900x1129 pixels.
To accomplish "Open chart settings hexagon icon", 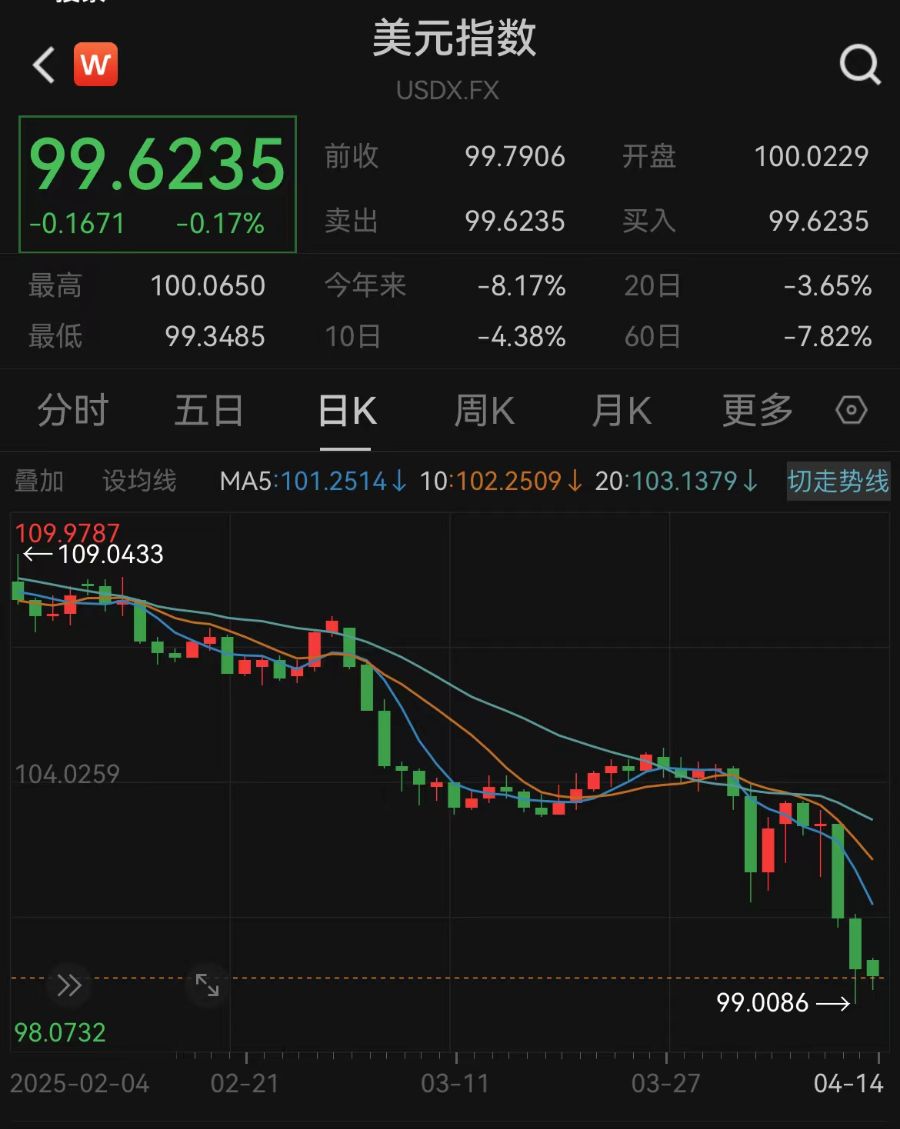I will (851, 411).
